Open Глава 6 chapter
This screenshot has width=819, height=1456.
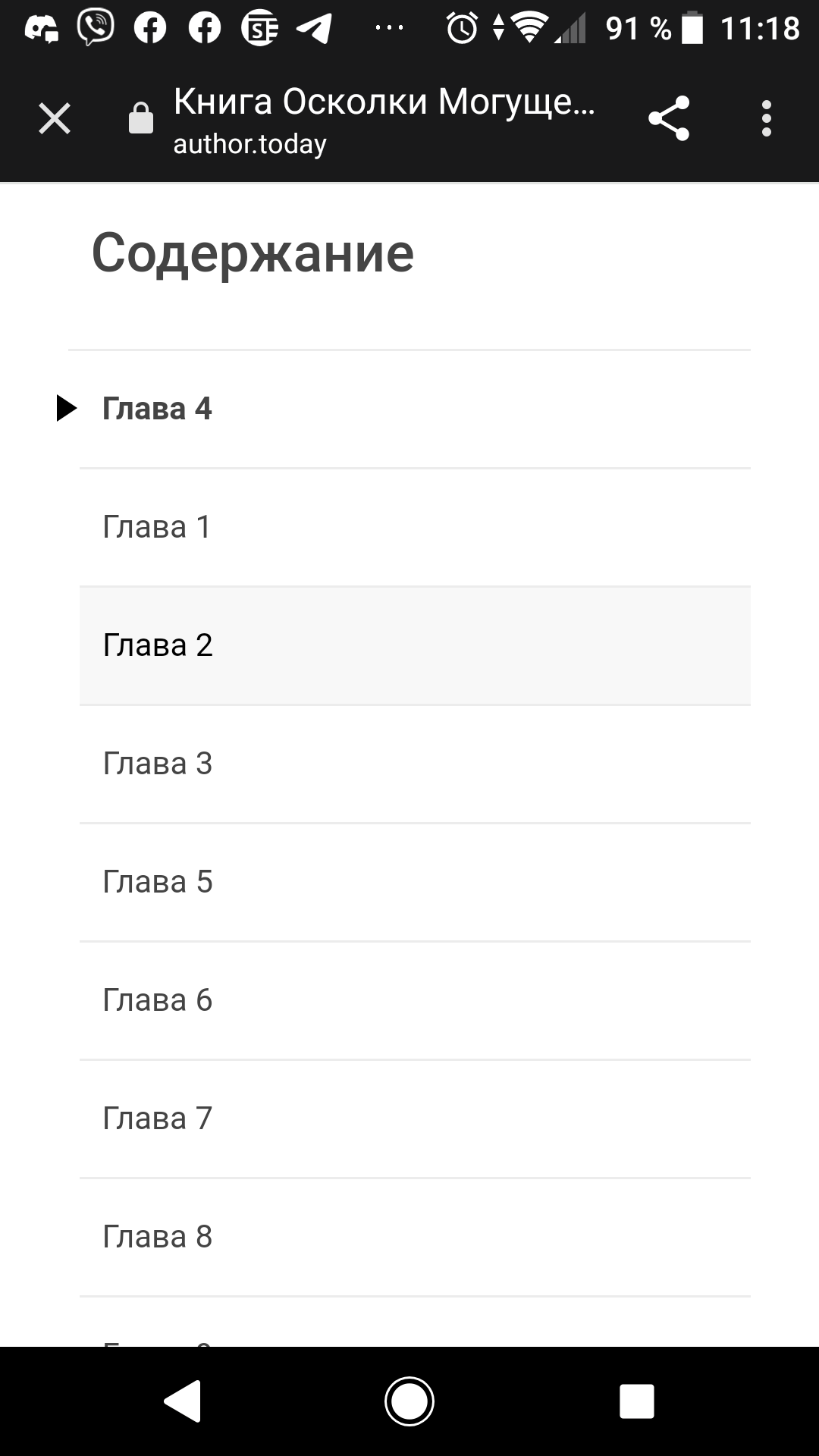[x=157, y=1000]
